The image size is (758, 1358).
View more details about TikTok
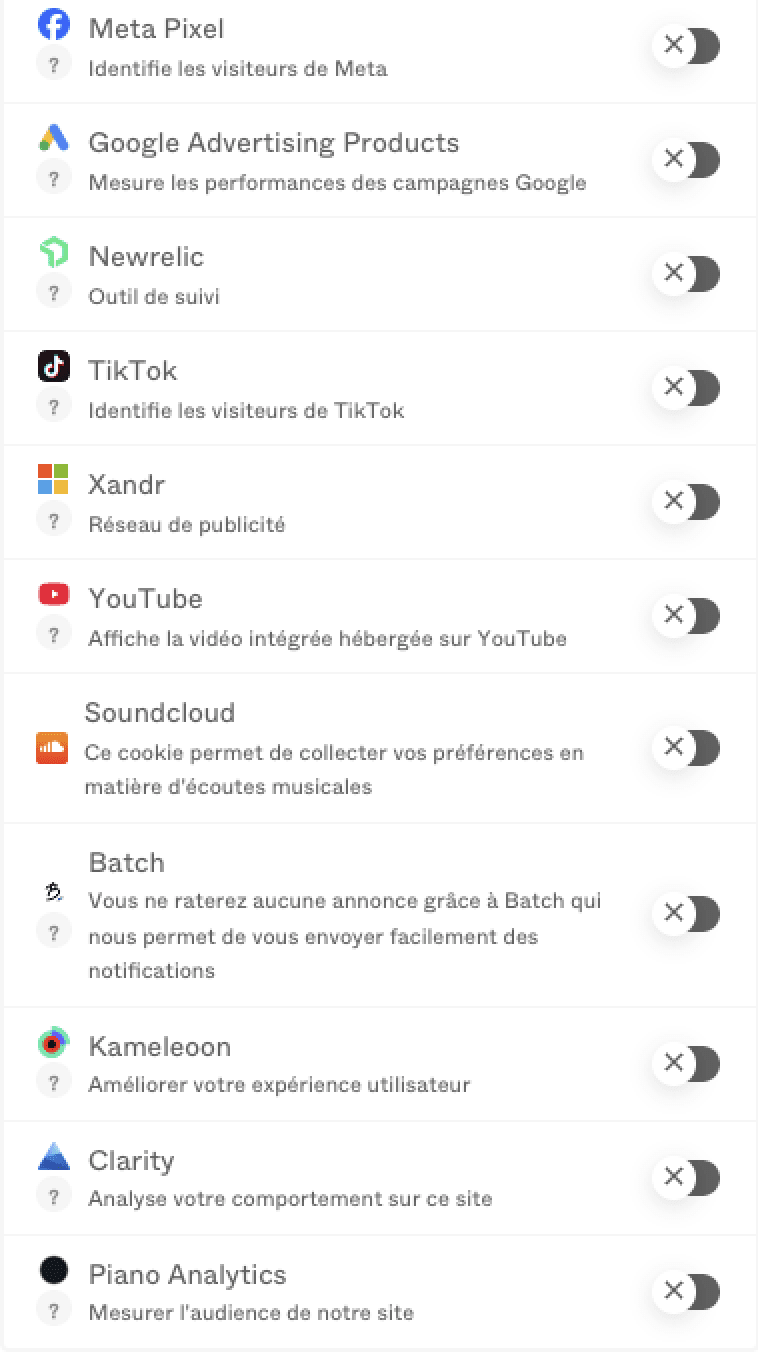pos(54,407)
